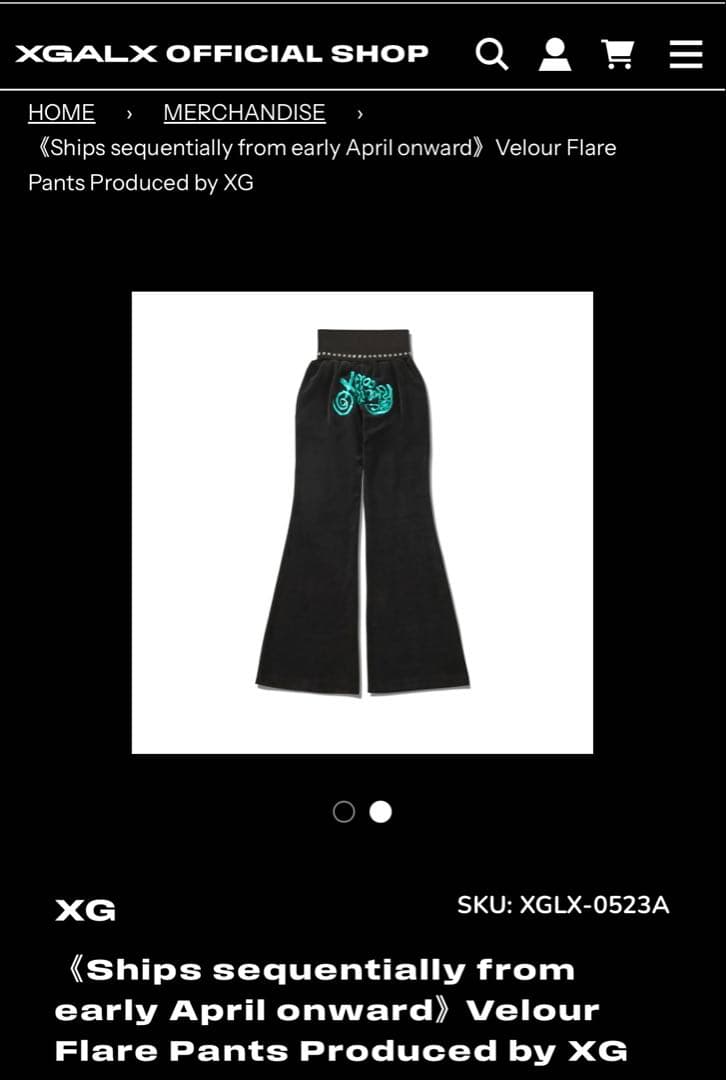Viewport: 726px width, 1080px height.
Task: Open the MERCHANDISE breadcrumb link
Action: (x=244, y=113)
